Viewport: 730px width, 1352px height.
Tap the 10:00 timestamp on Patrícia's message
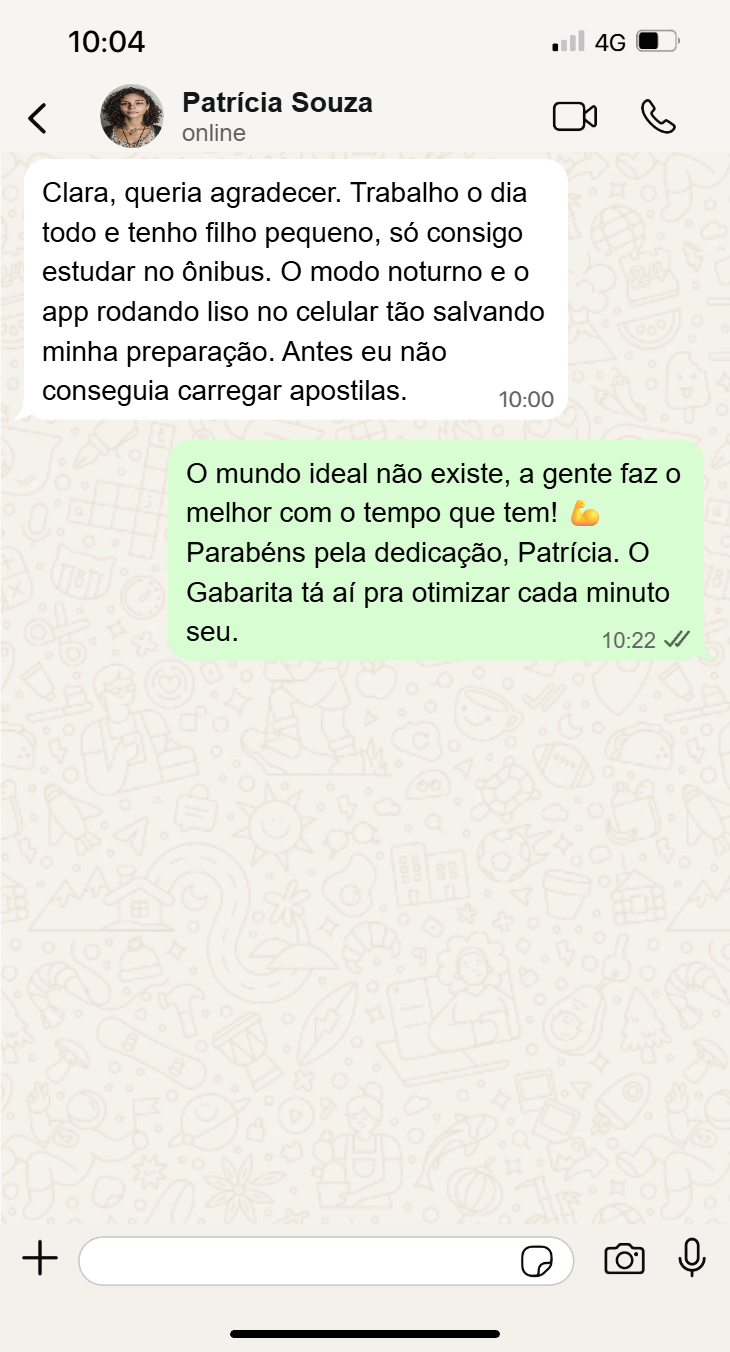coord(525,399)
